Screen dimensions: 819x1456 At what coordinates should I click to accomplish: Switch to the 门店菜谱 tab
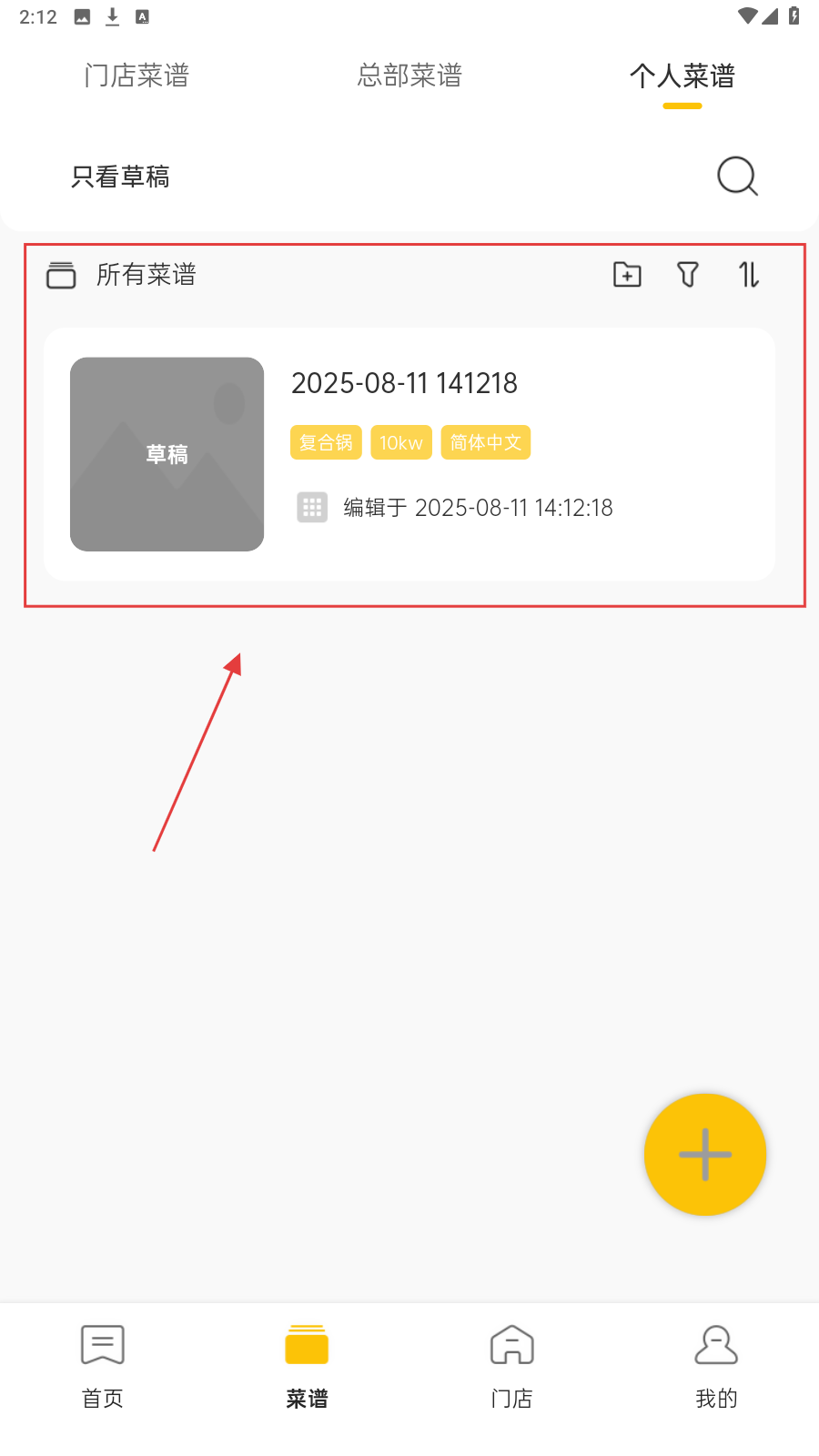point(136,76)
